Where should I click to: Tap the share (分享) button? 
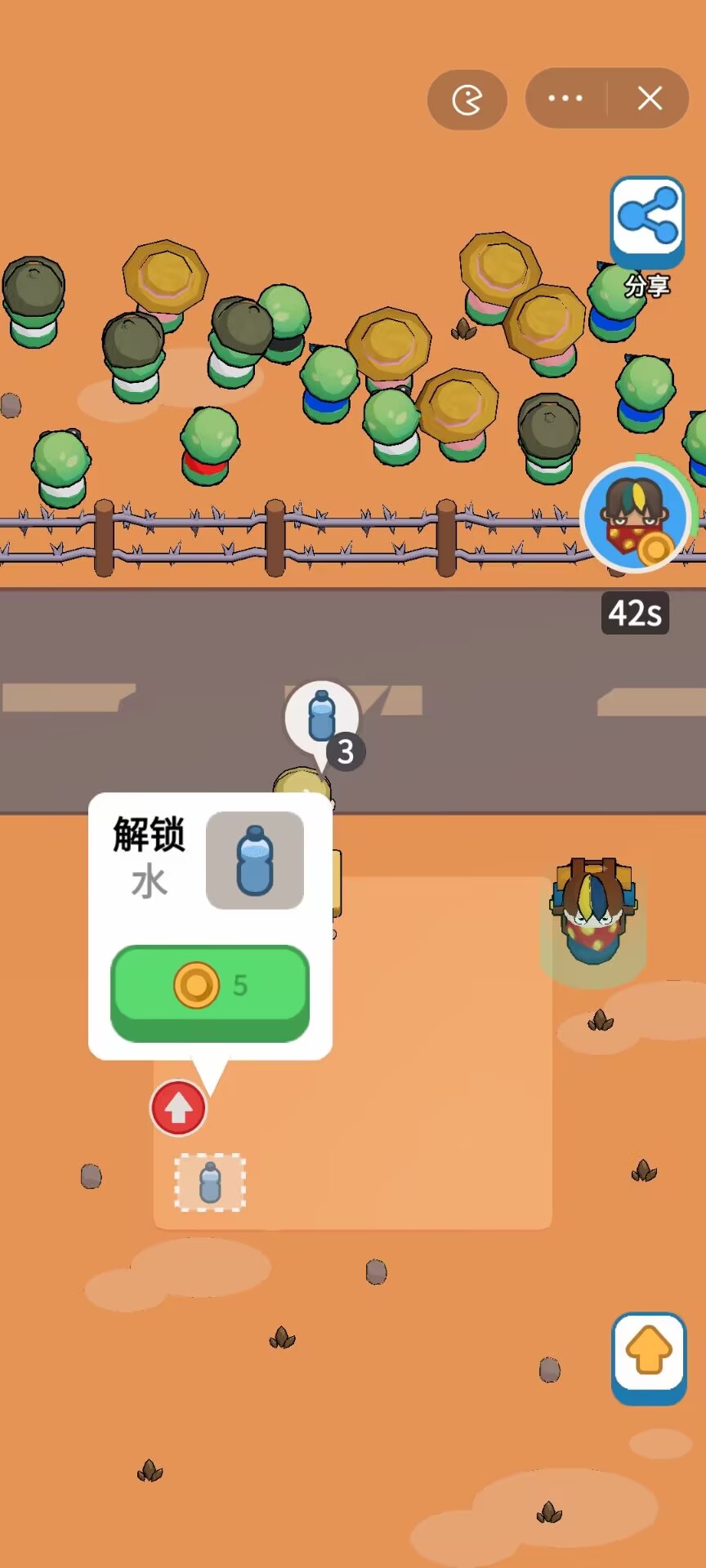(x=647, y=222)
